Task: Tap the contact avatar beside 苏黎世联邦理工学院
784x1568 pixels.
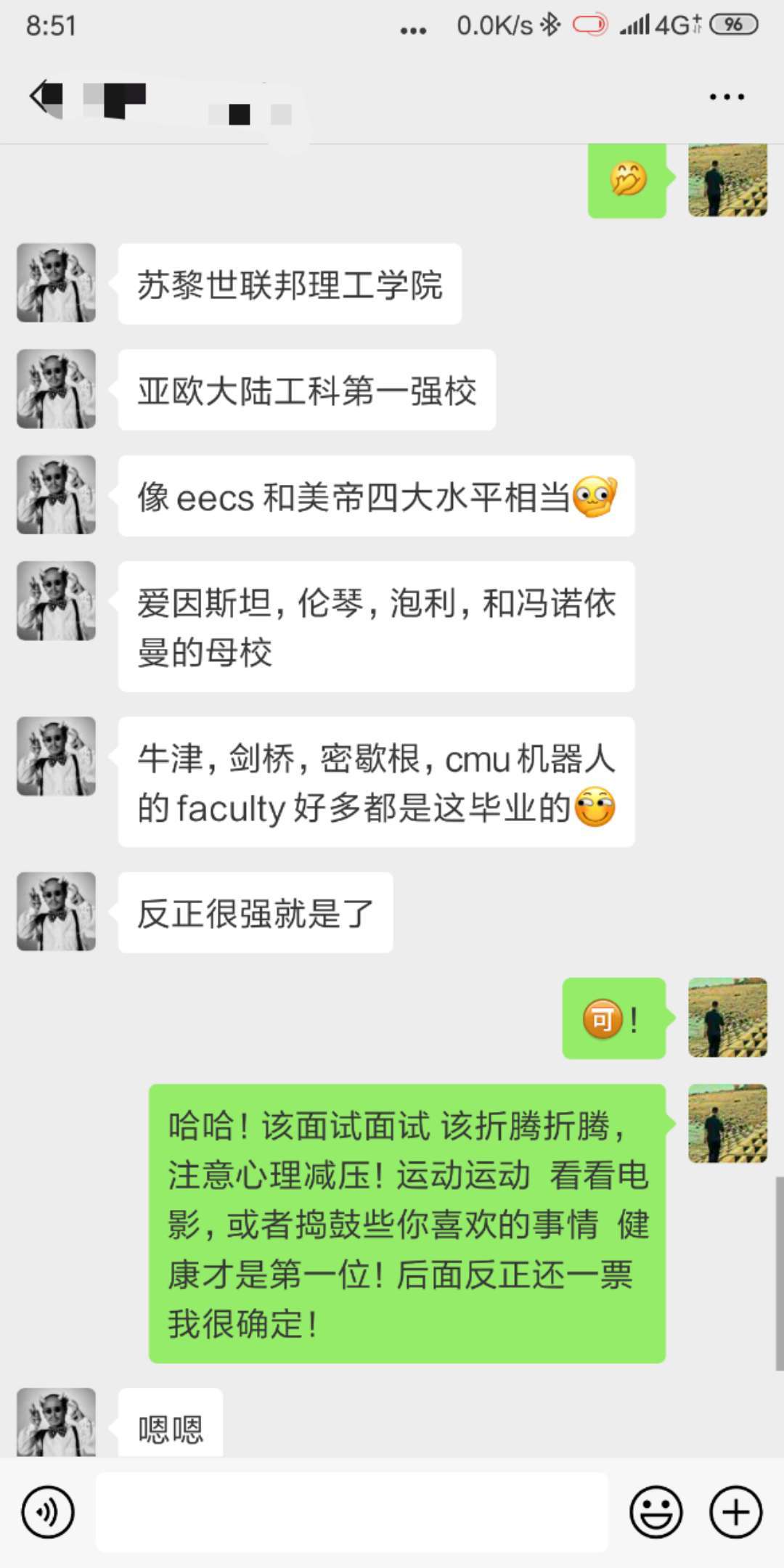Action: [x=57, y=282]
